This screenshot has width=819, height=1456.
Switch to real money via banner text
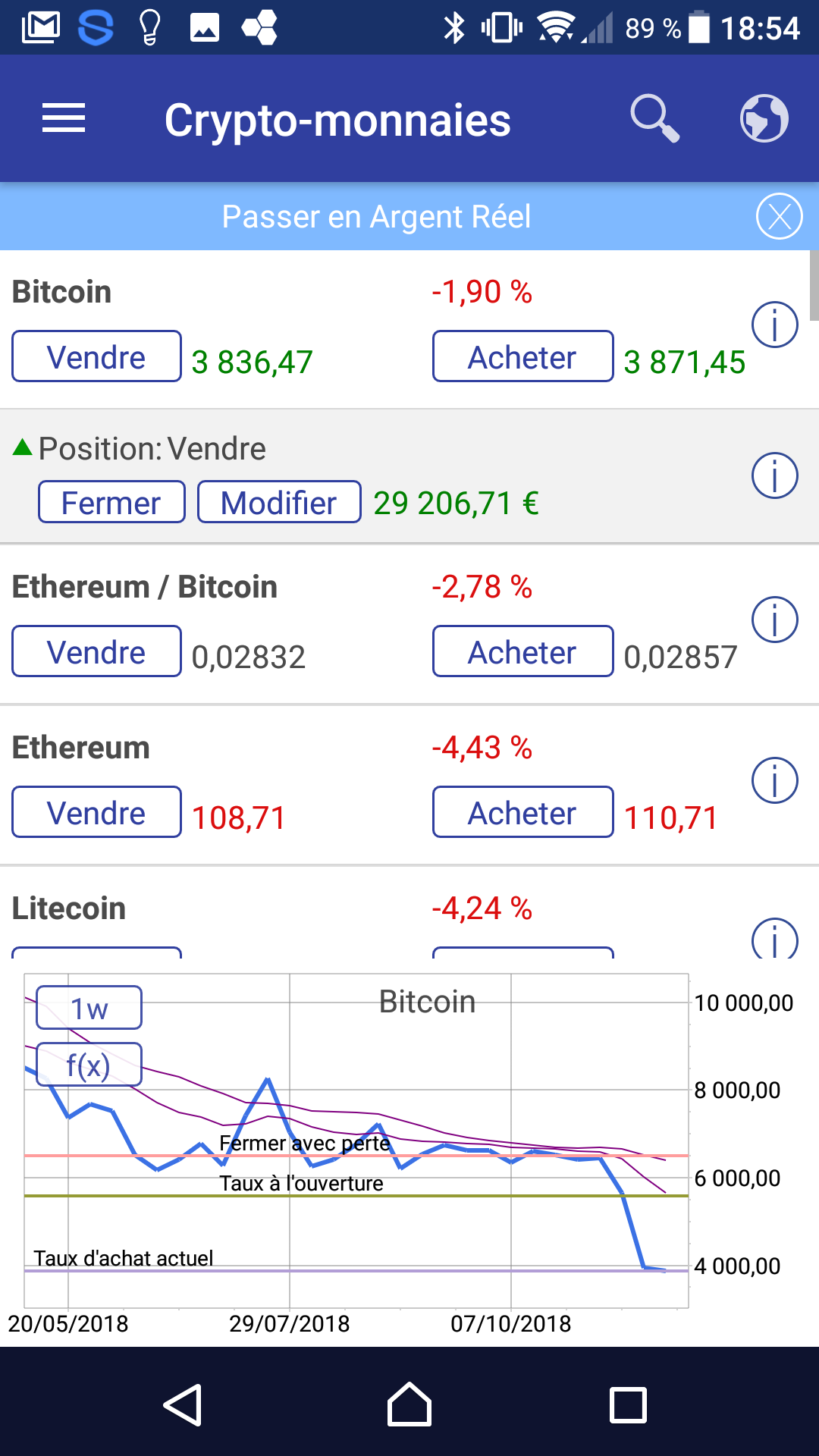click(376, 217)
